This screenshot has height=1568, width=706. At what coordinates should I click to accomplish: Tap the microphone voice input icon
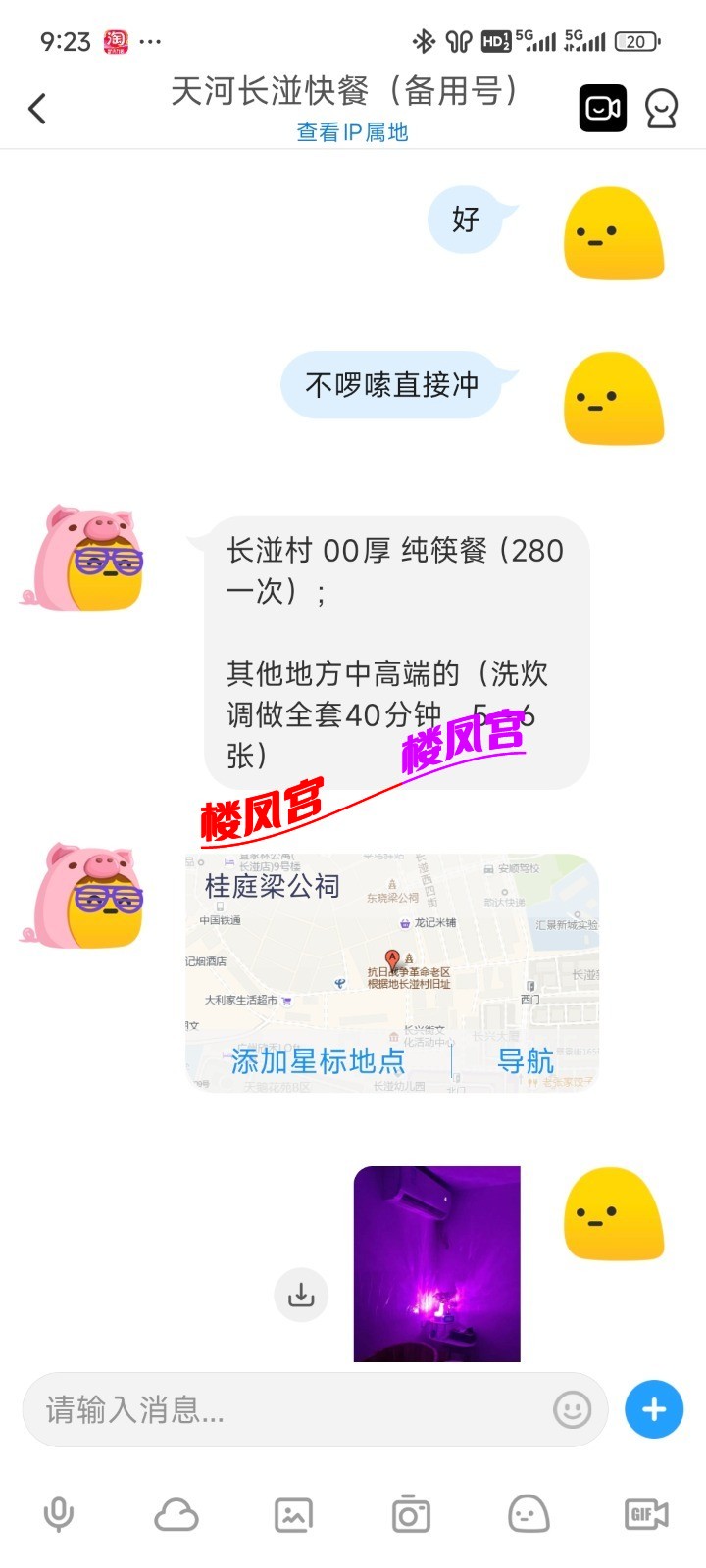tap(59, 1515)
